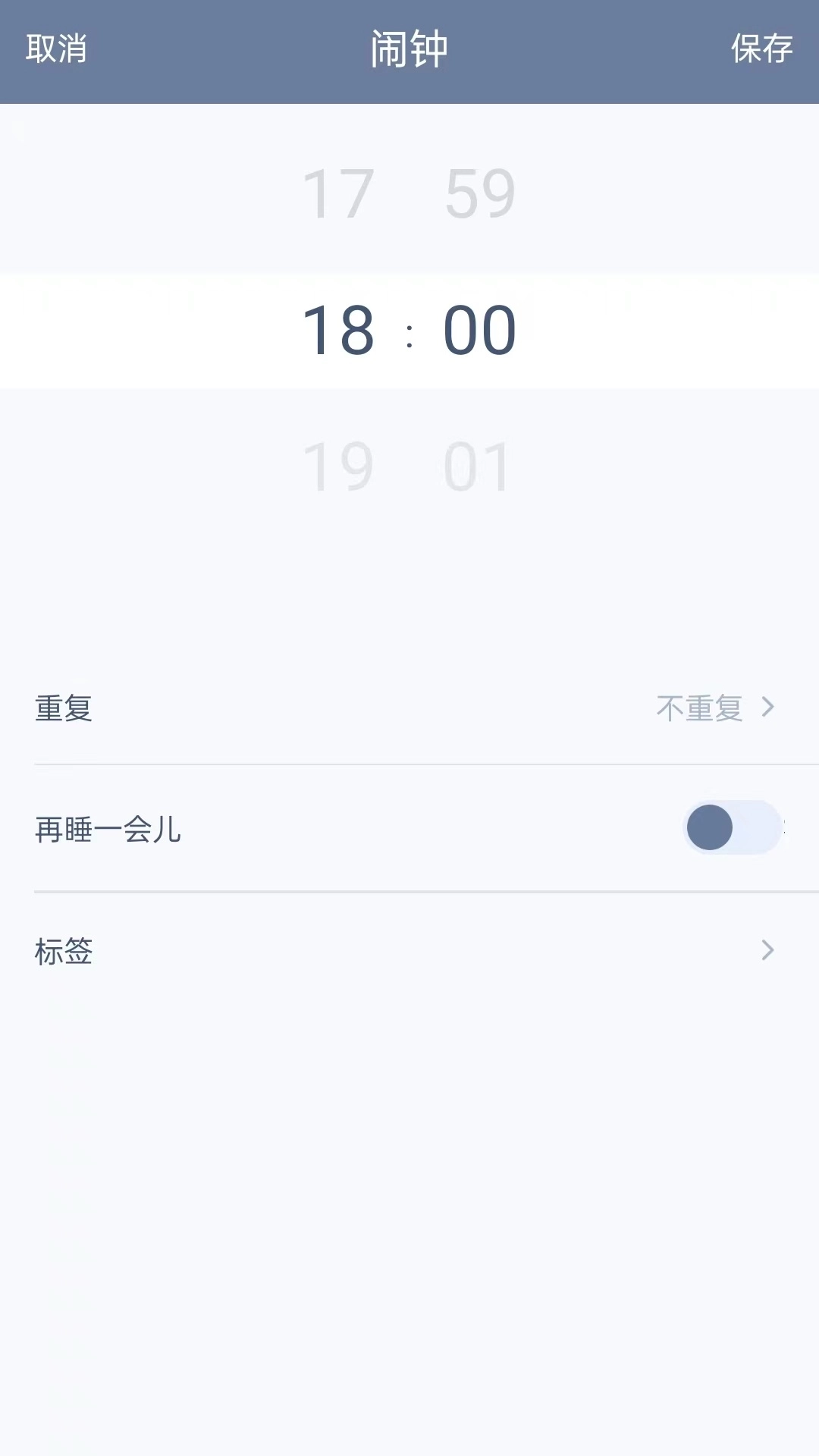Screen dimensions: 819x1456
Task: Tap the 重复 label text
Action: click(63, 708)
